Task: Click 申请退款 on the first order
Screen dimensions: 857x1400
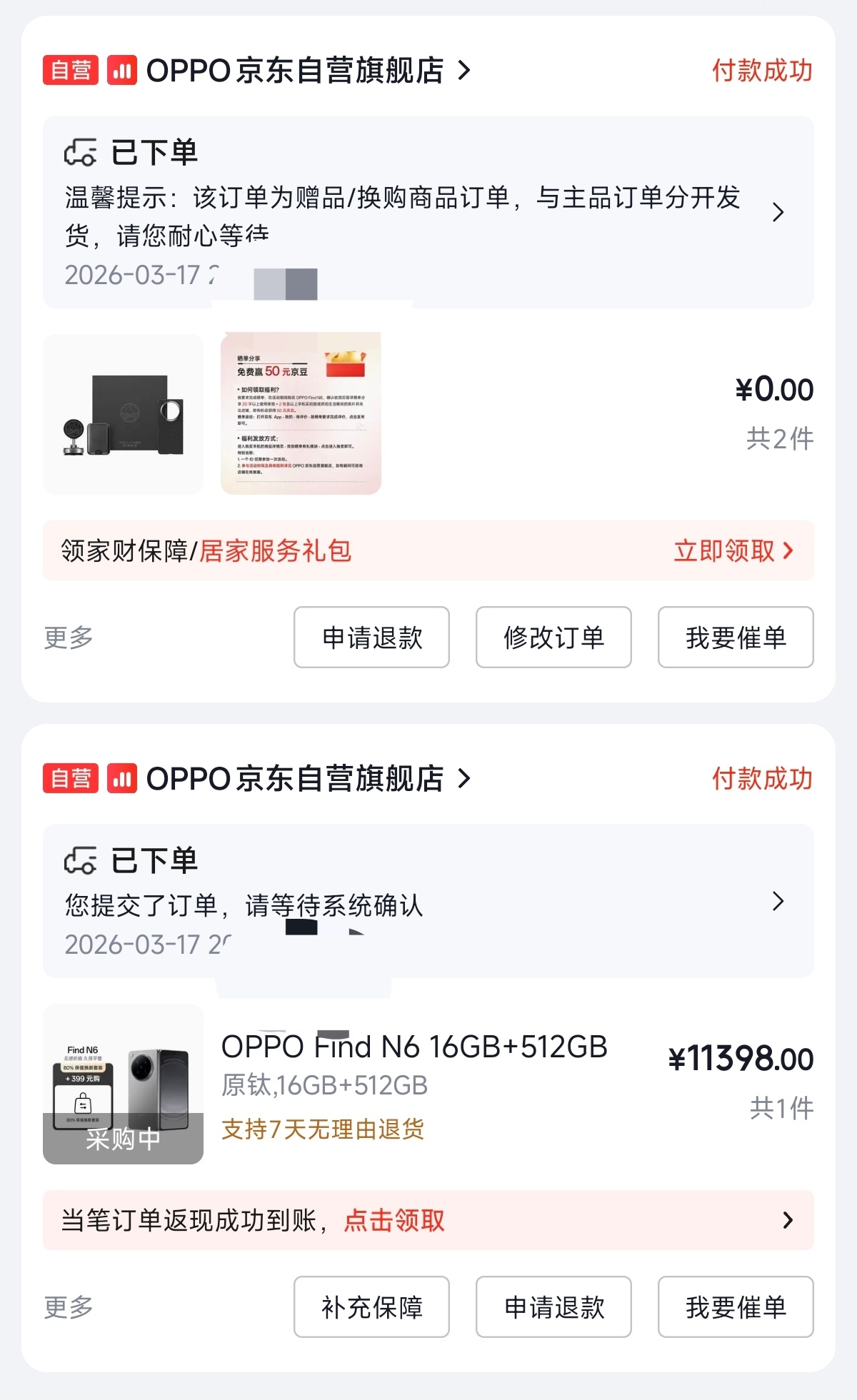Action: [371, 638]
